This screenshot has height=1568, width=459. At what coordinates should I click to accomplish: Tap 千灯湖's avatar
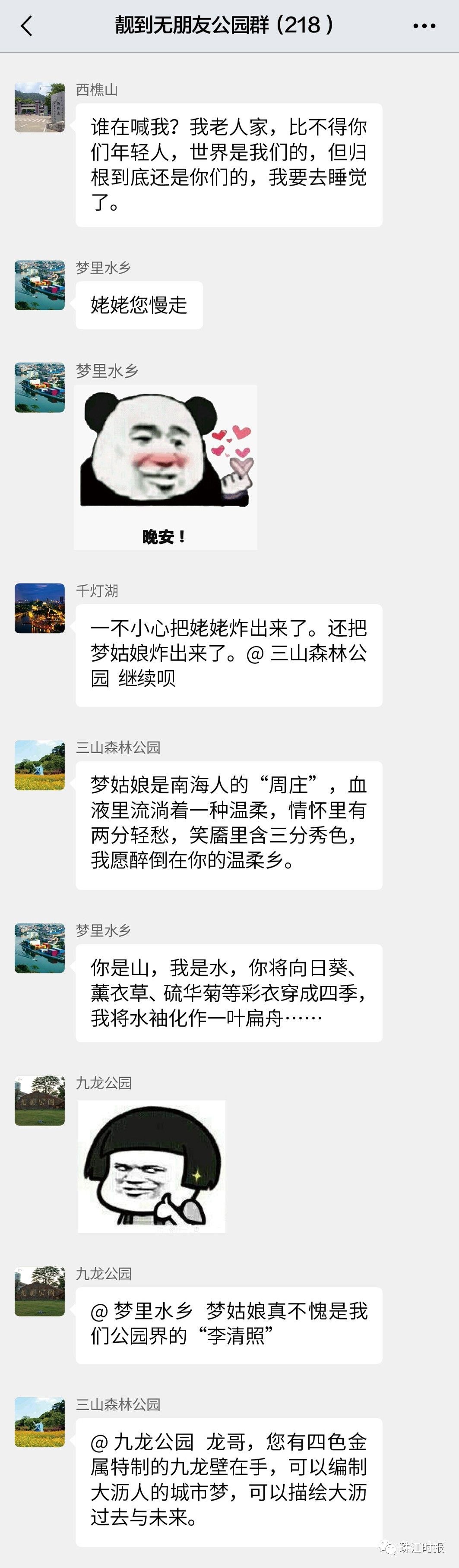coord(40,608)
